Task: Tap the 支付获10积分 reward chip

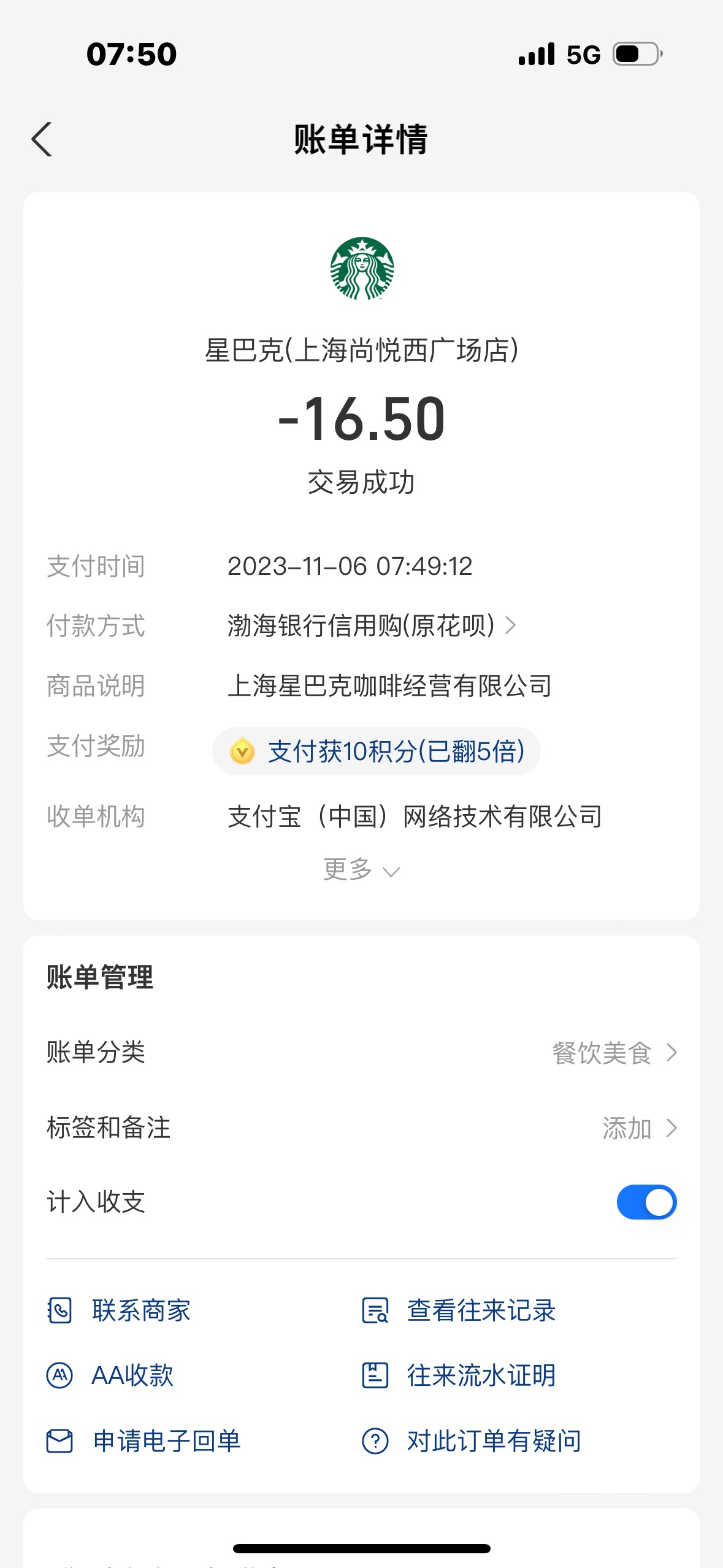Action: (376, 751)
